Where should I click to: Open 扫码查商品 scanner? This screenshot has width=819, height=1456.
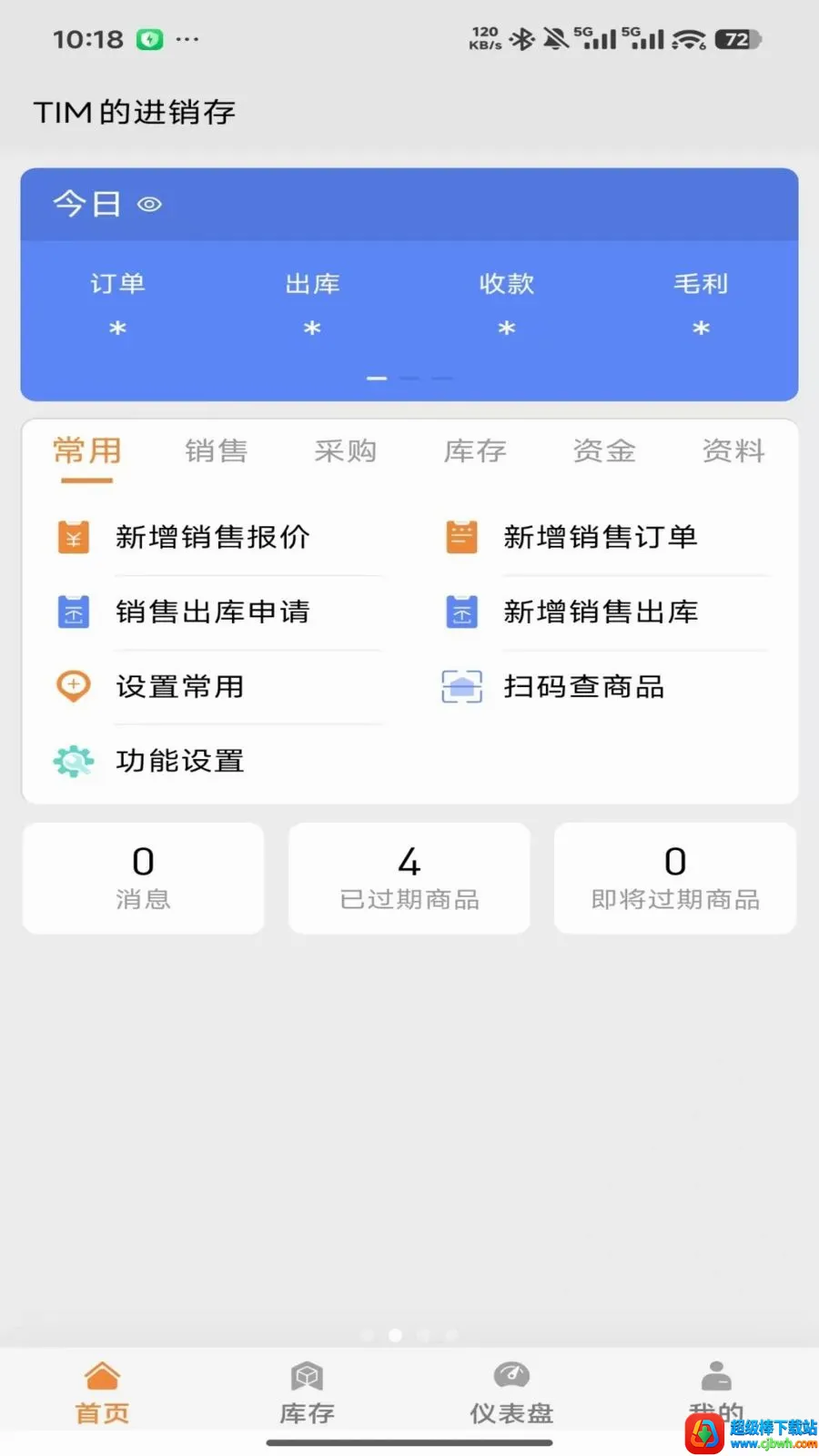point(604,686)
